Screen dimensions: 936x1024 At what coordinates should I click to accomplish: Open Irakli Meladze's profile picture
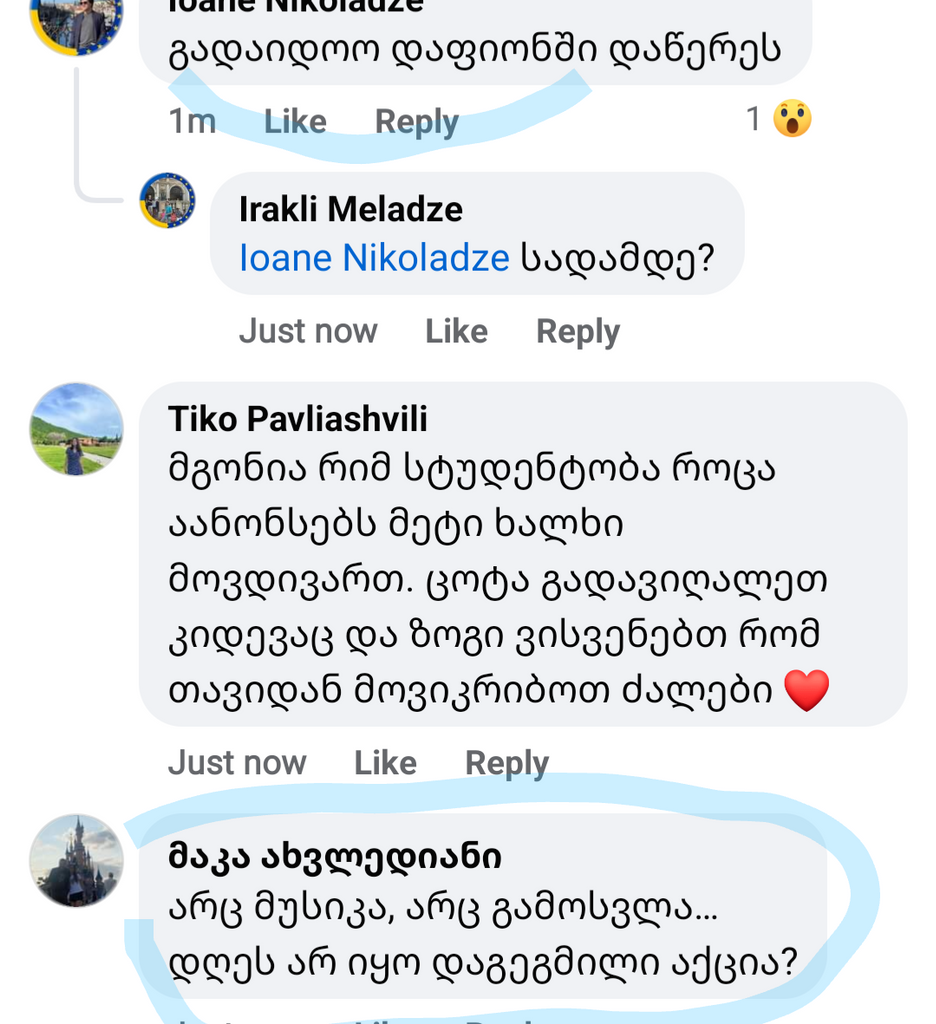[x=167, y=200]
